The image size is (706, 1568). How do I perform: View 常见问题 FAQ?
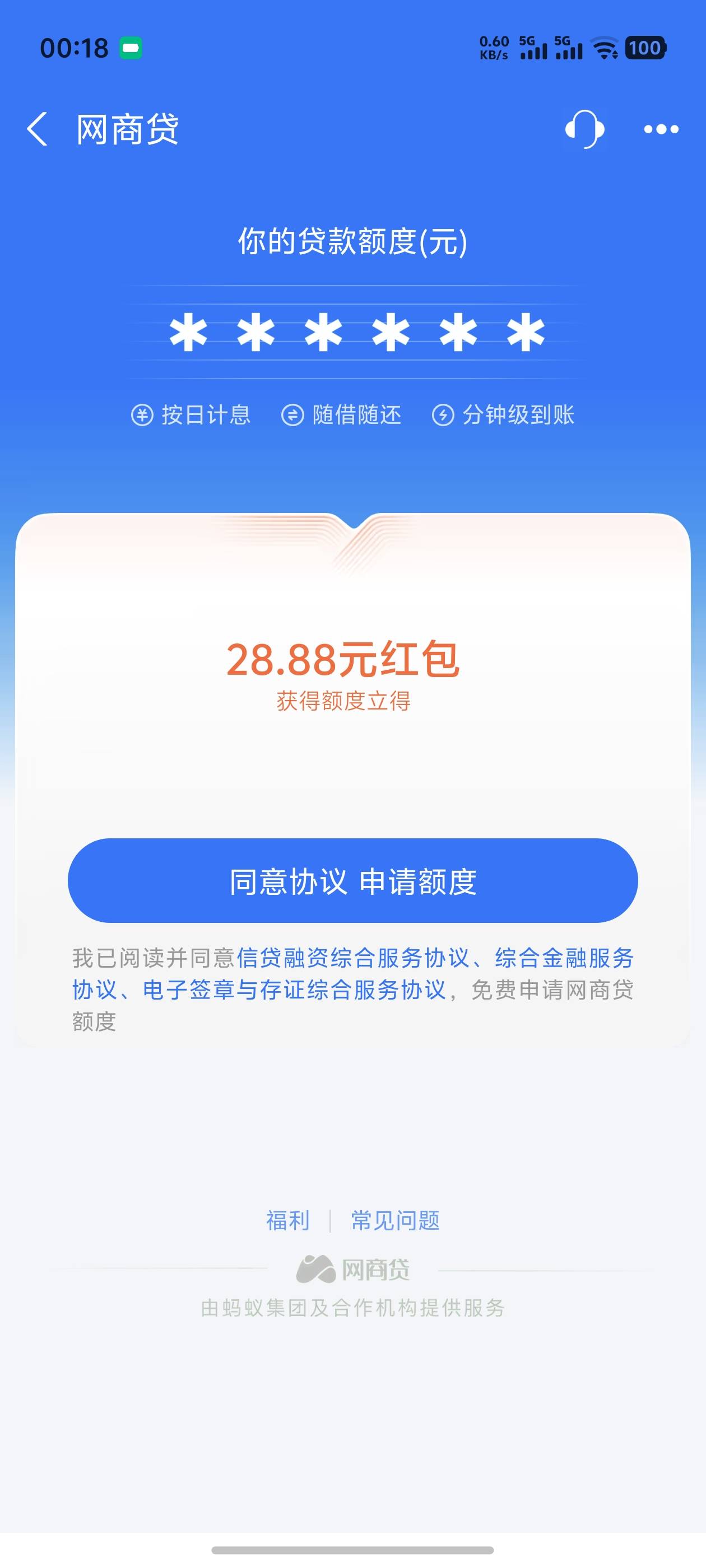point(396,1221)
